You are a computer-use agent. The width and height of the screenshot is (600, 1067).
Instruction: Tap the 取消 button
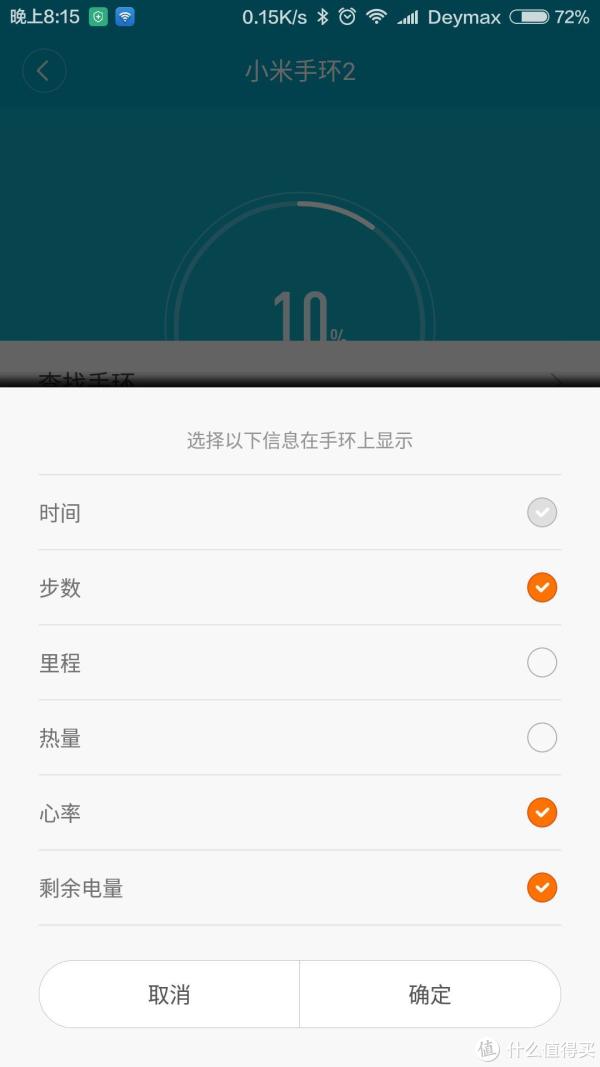[169, 994]
